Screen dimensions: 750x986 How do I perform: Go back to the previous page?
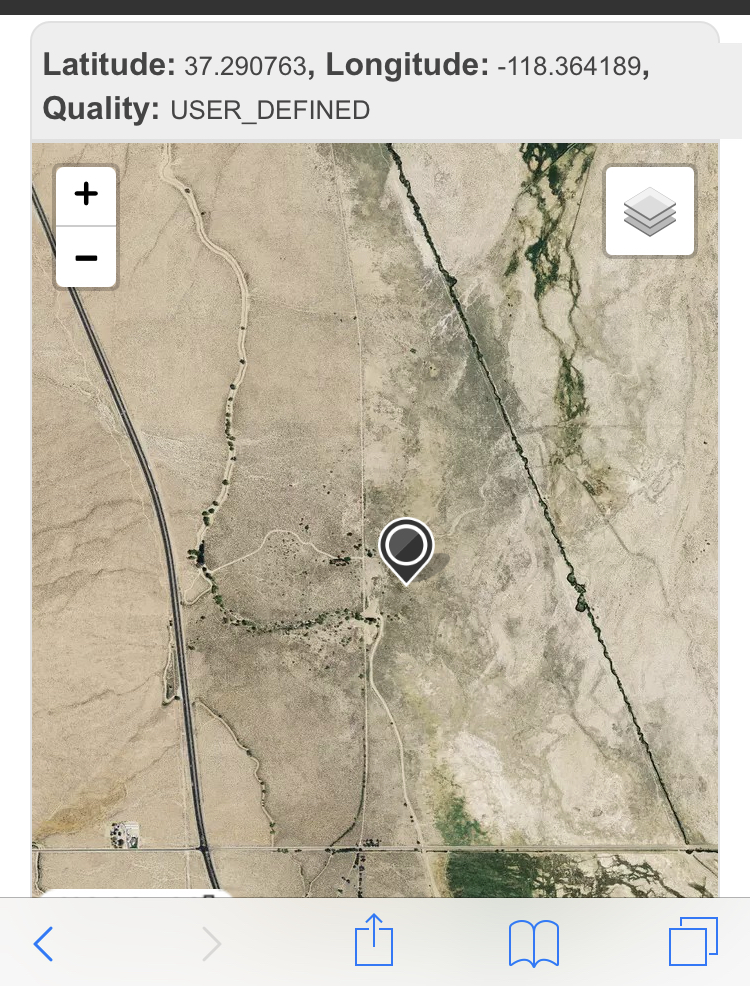pos(43,942)
